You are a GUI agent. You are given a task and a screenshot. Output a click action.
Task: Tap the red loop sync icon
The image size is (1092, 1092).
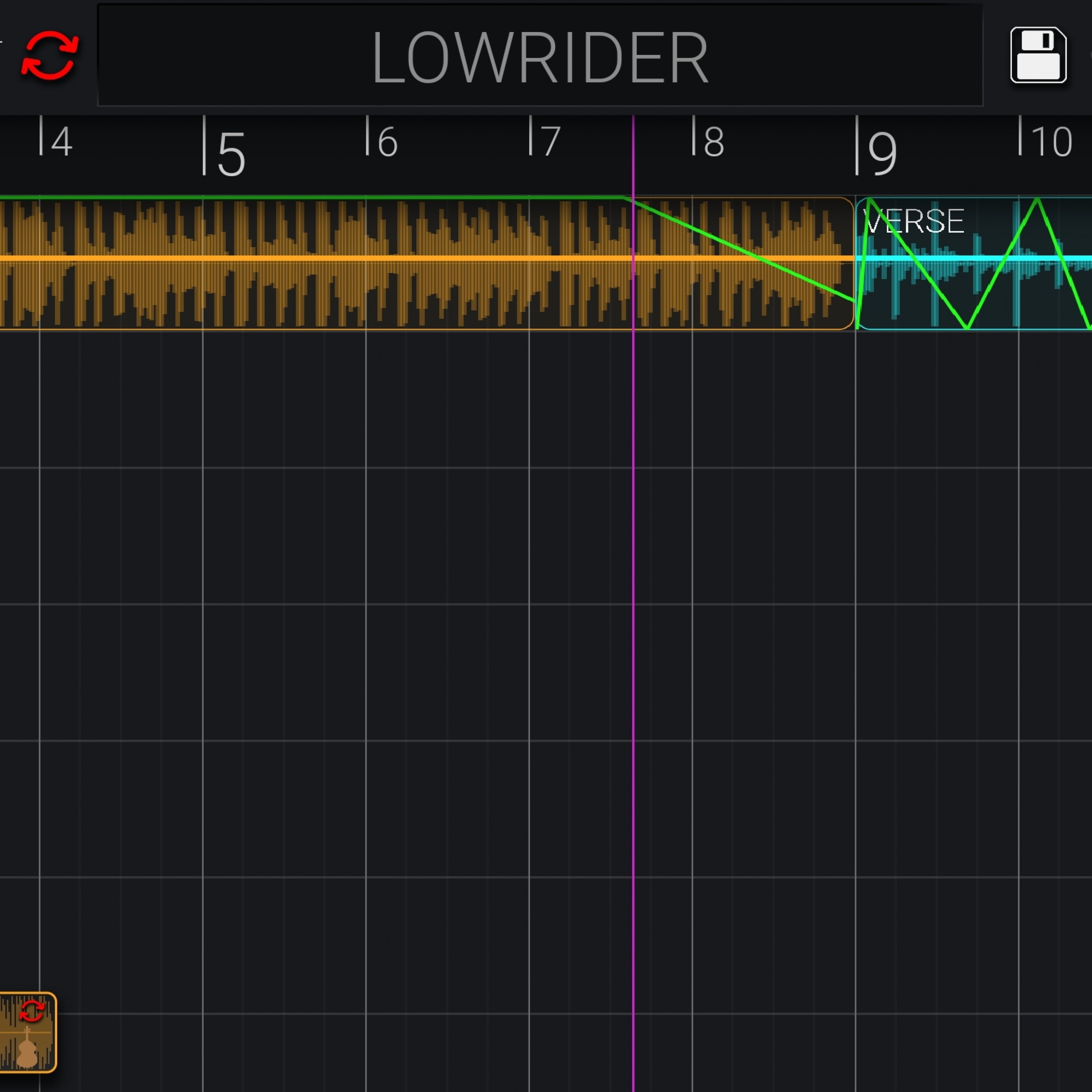pyautogui.click(x=50, y=55)
